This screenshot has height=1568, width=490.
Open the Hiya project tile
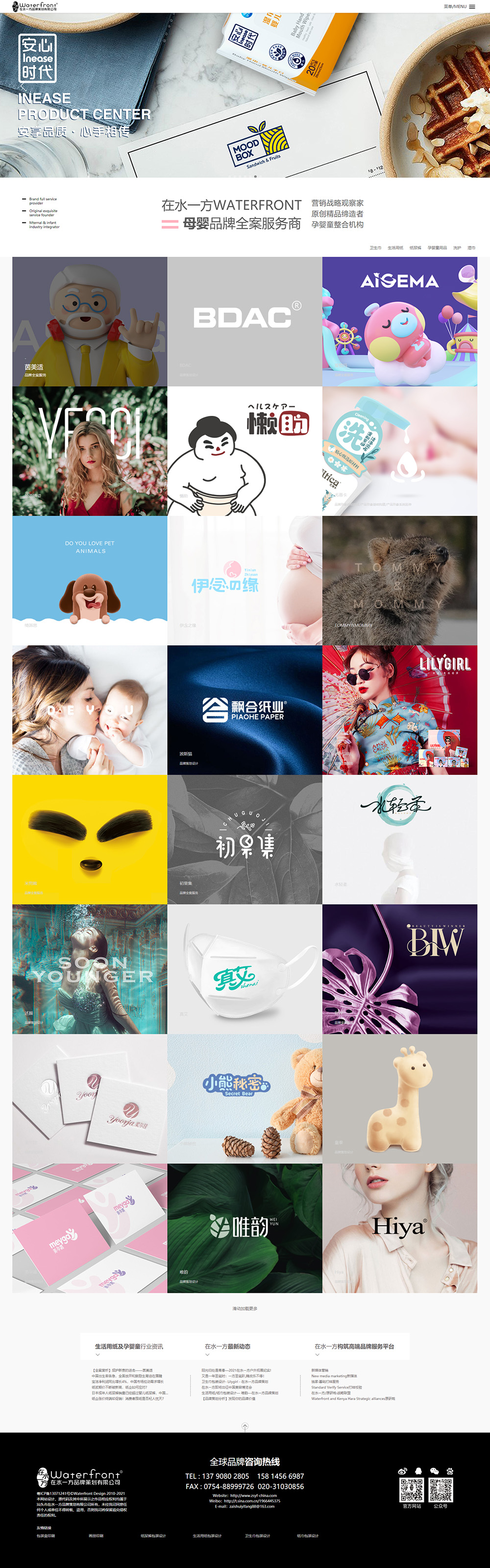click(399, 1228)
